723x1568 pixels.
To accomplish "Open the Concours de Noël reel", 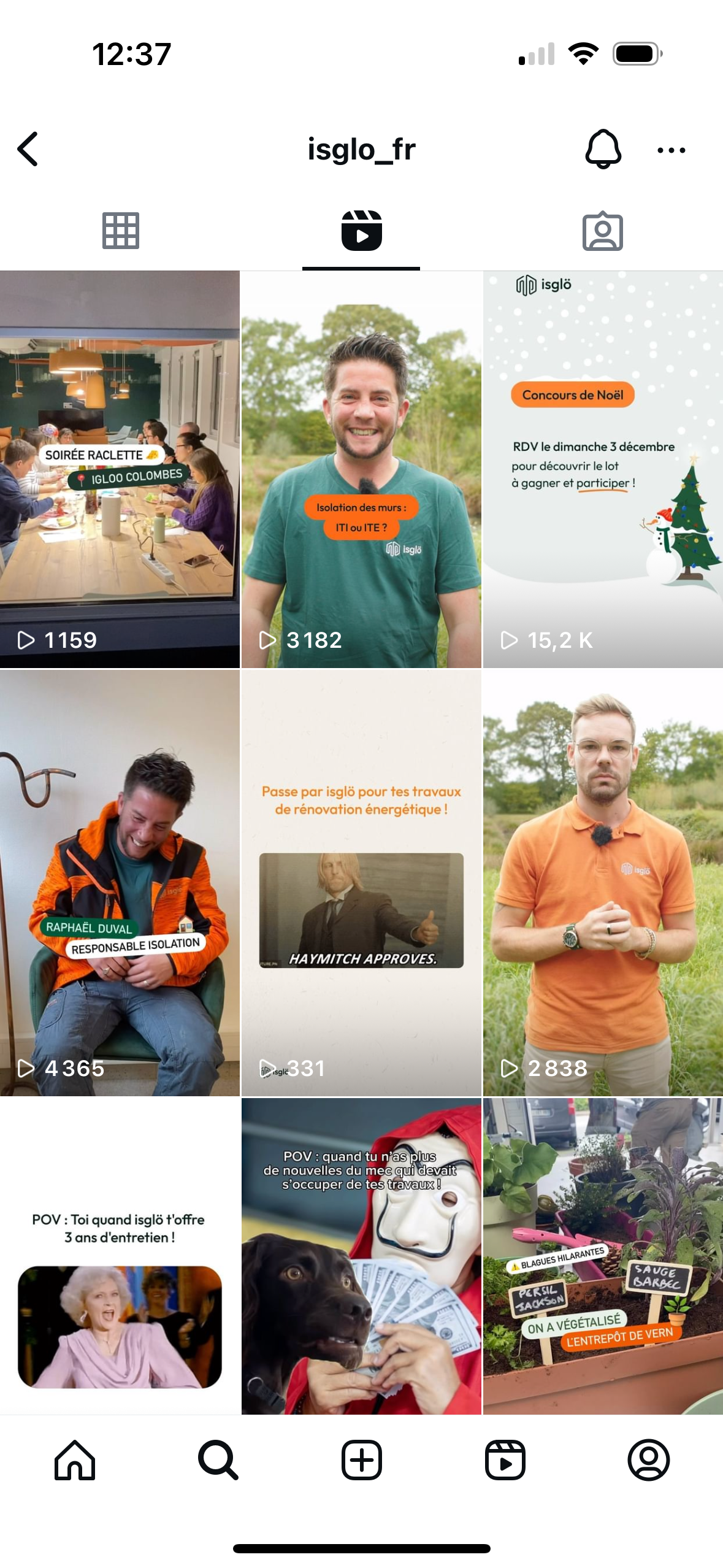I will pos(603,469).
